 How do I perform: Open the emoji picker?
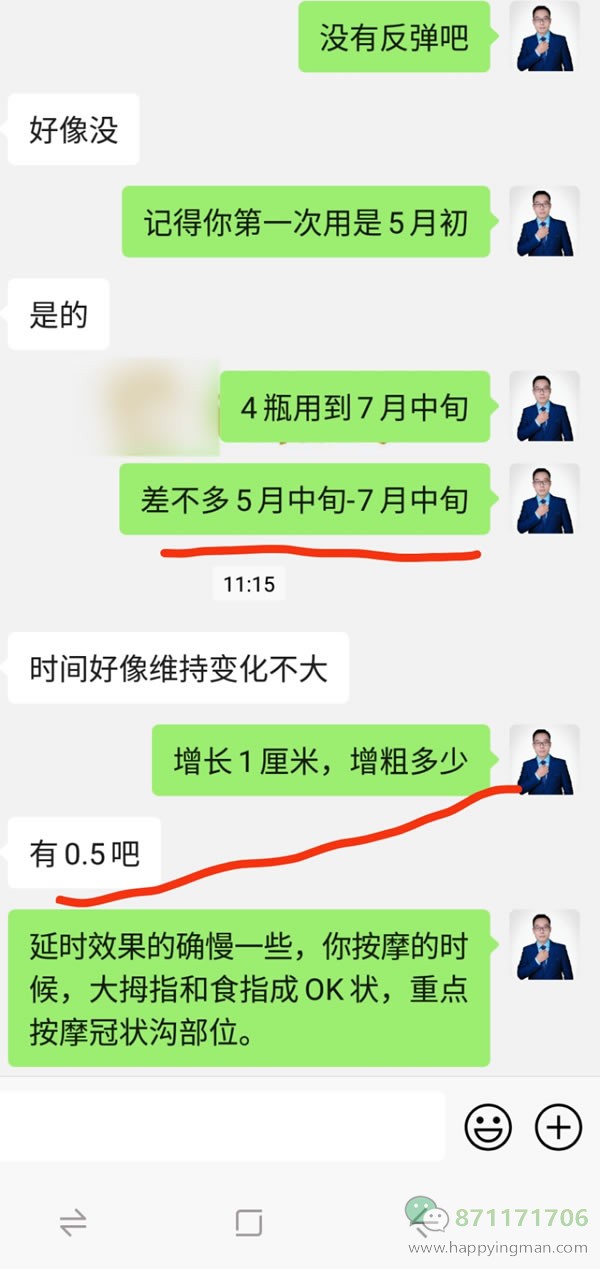(x=488, y=1127)
